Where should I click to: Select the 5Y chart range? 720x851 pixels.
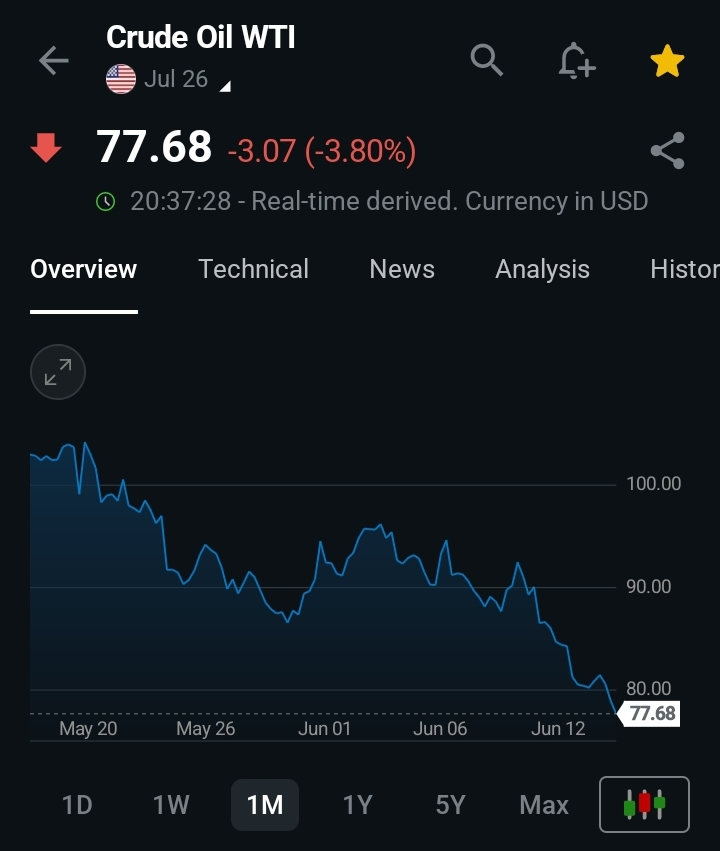[450, 805]
